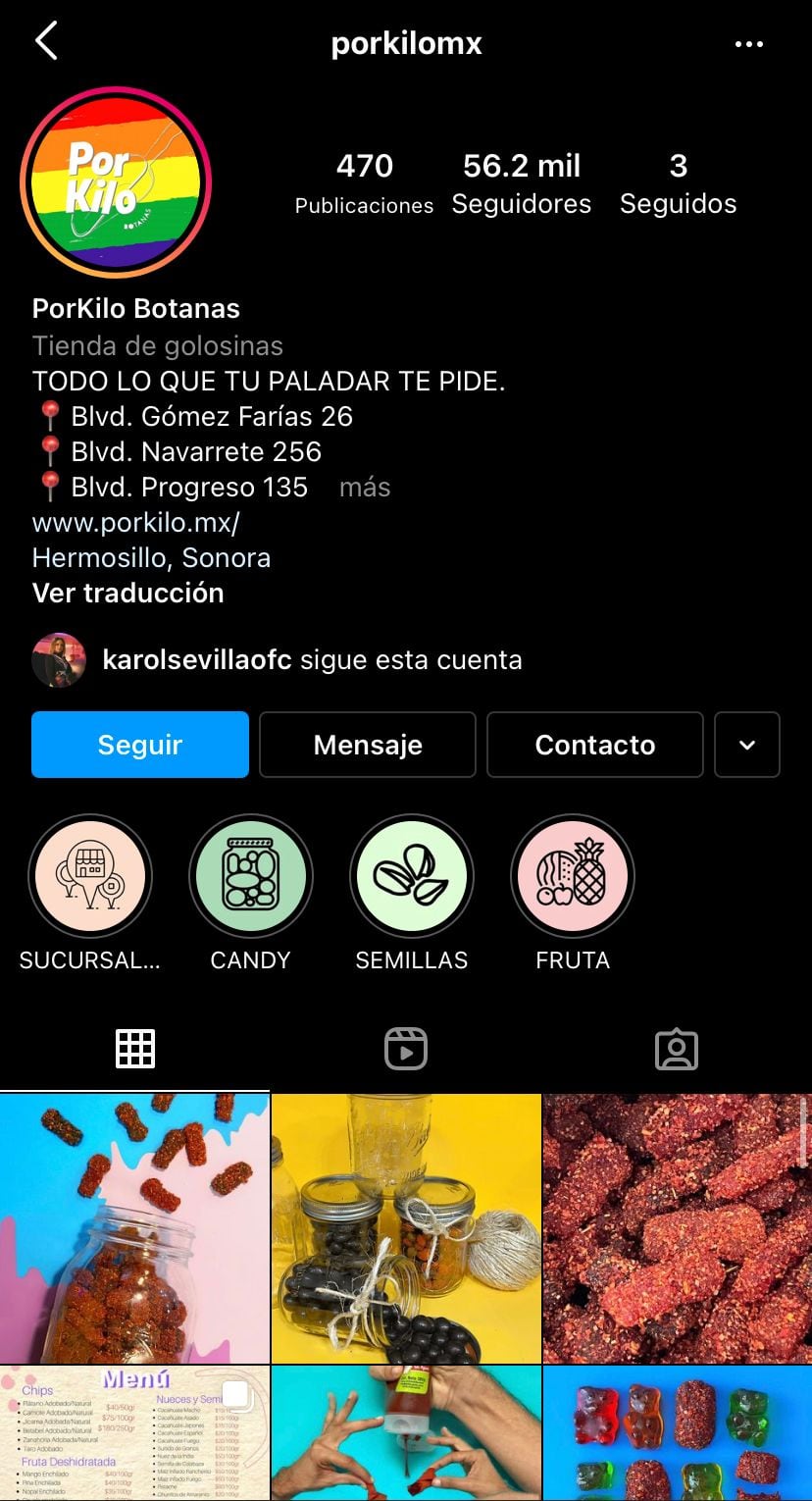This screenshot has height=1501, width=812.
Task: Open the SUCURSAL... story highlight
Action: (x=89, y=876)
